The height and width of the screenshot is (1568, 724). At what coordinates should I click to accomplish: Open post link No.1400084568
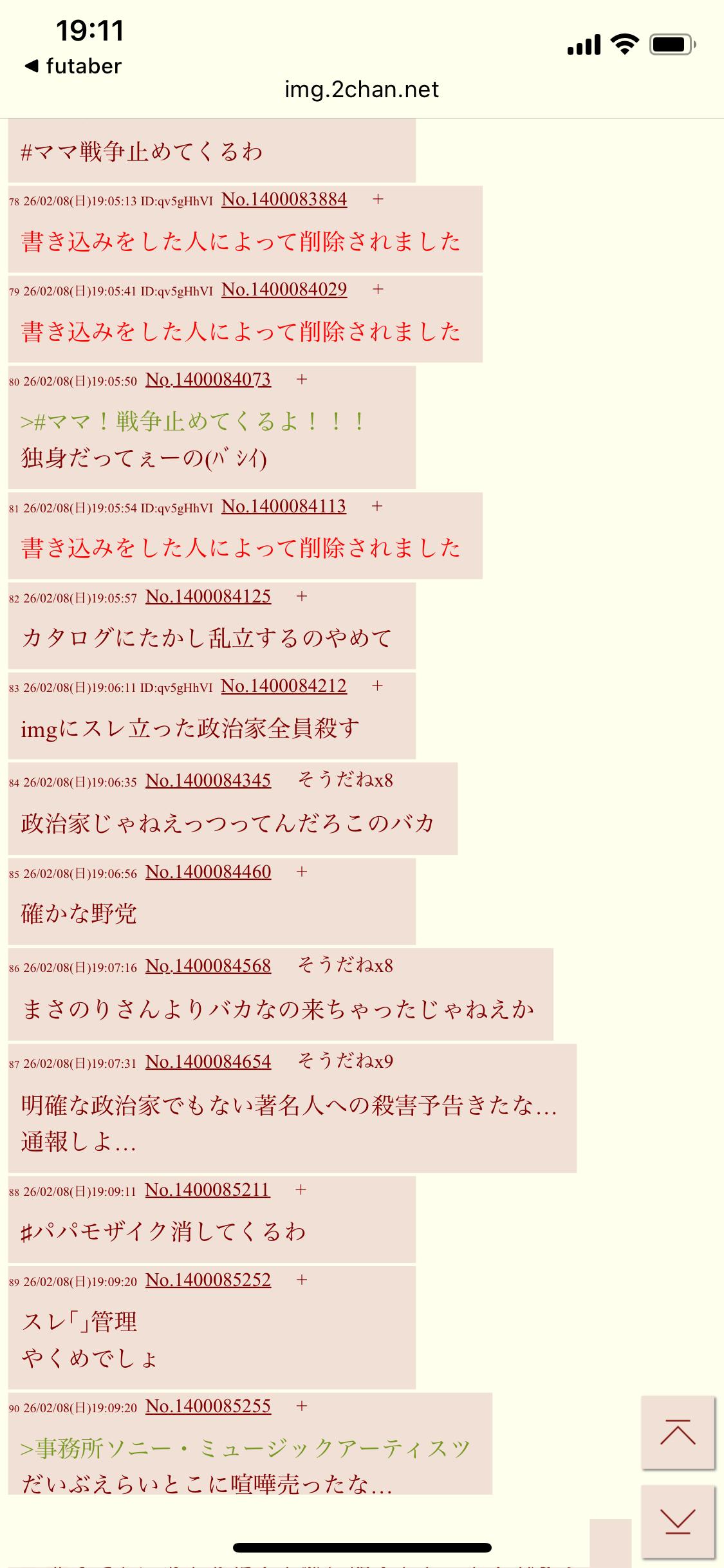[x=208, y=966]
